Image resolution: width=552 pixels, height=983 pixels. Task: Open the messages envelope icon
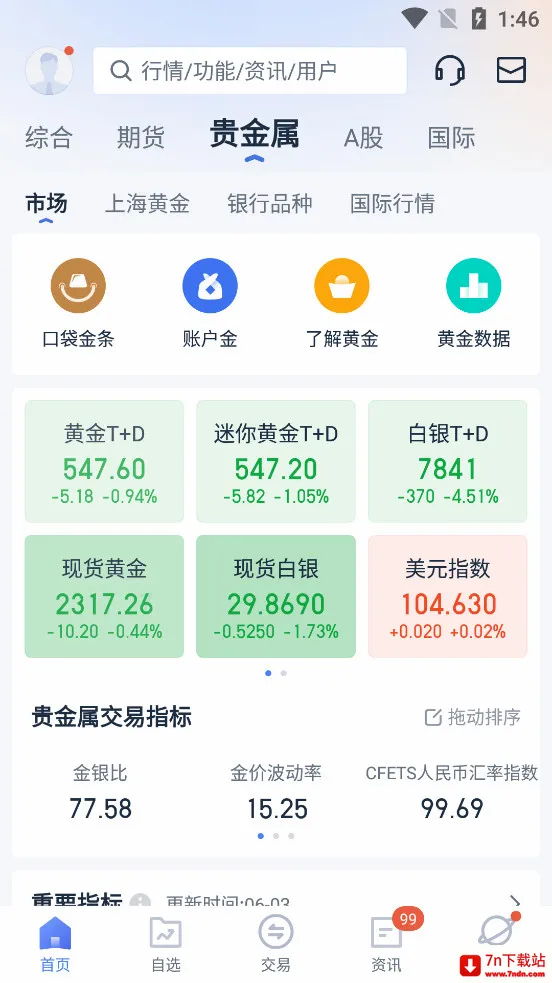point(511,70)
